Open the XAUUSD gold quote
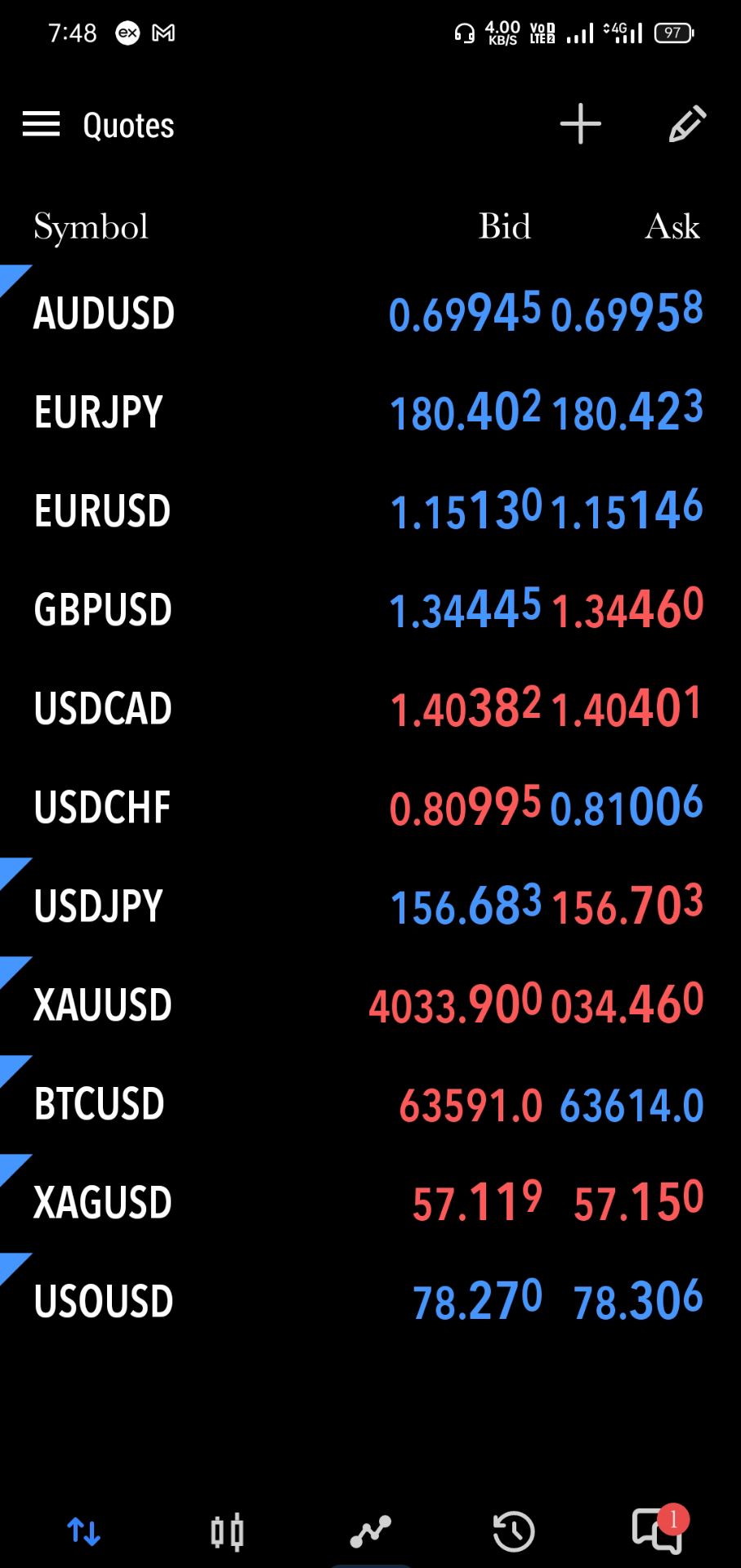This screenshot has height=1568, width=741. point(370,1005)
